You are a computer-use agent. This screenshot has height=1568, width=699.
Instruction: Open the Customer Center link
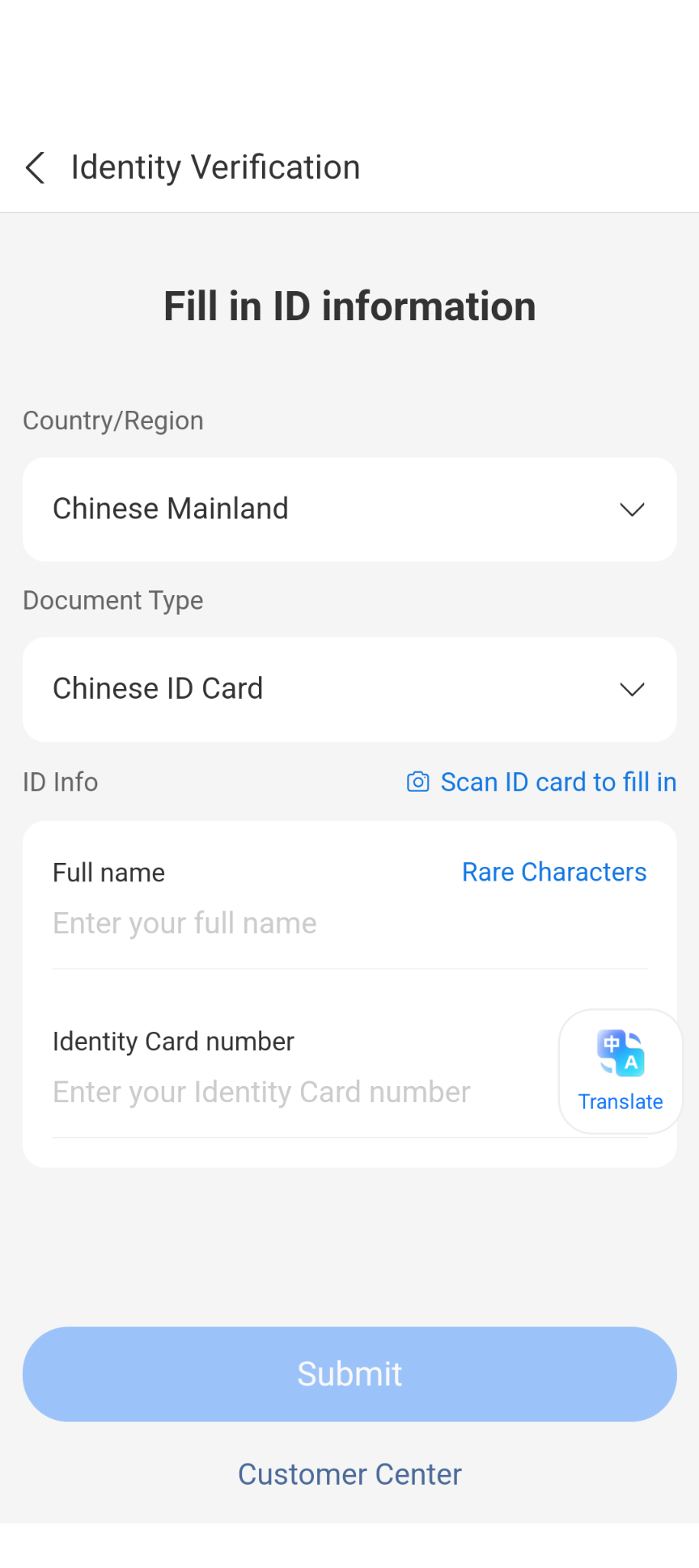pyautogui.click(x=349, y=1474)
